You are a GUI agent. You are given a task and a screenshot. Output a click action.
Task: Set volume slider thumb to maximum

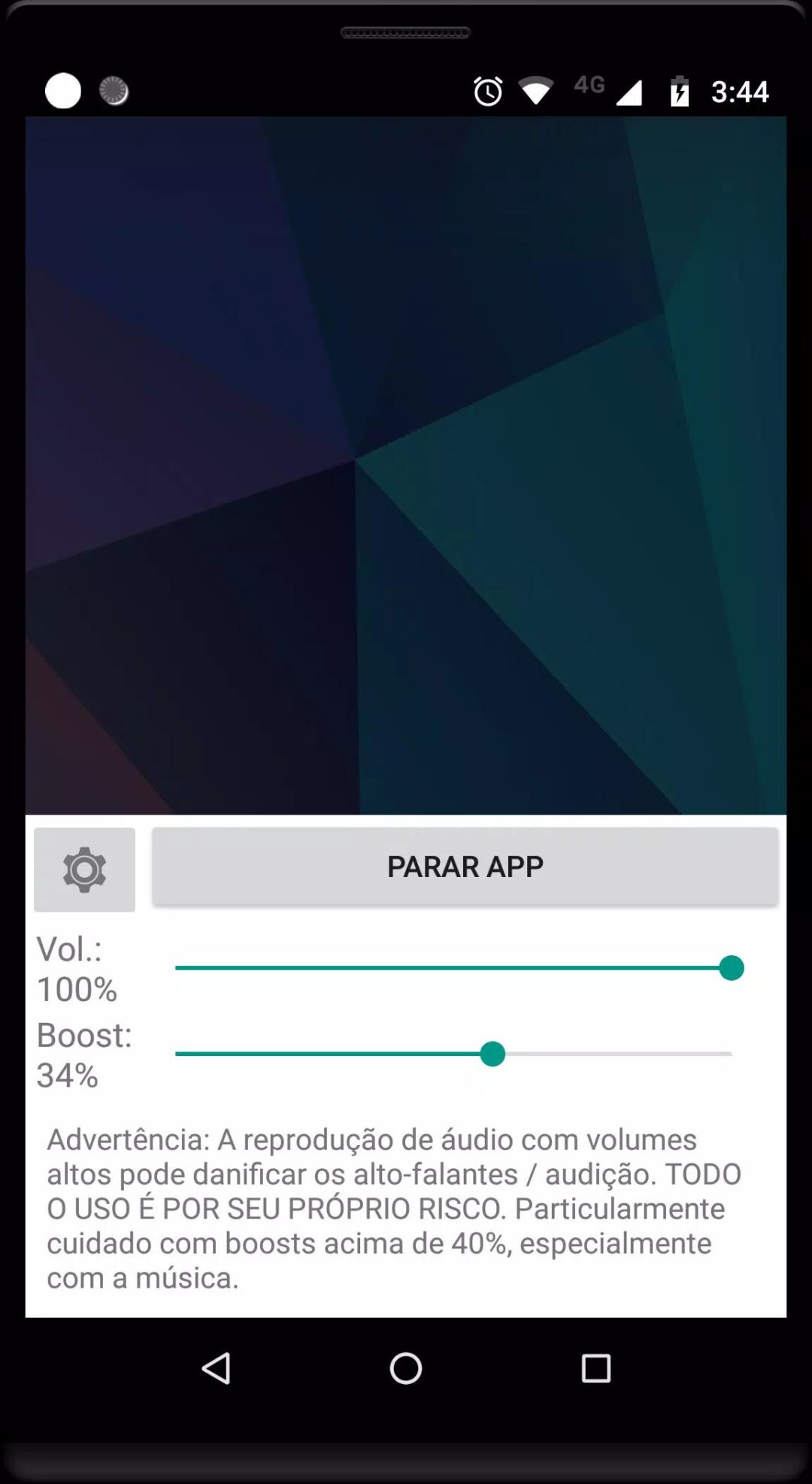tap(731, 969)
